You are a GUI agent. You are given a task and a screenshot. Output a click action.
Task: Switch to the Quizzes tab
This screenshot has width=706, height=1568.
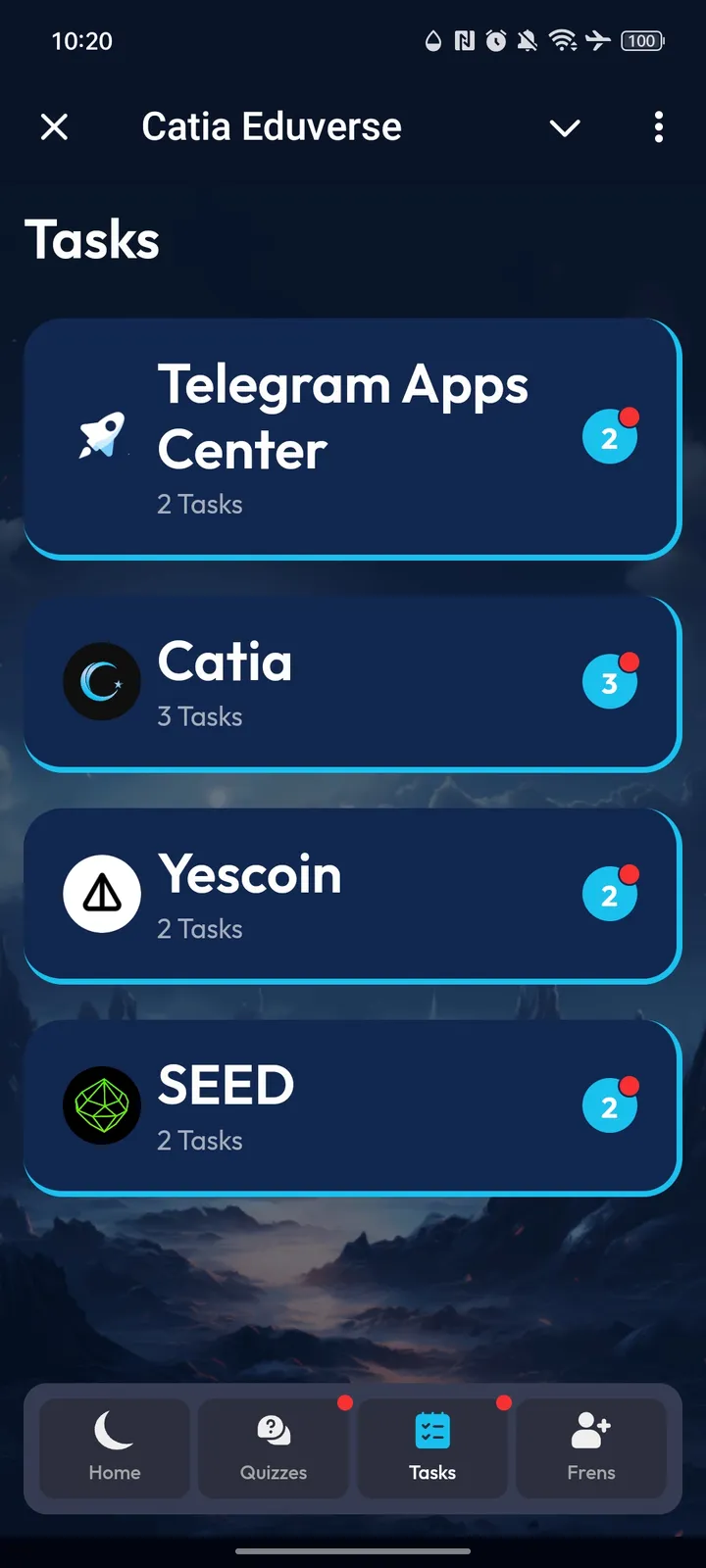[274, 1447]
